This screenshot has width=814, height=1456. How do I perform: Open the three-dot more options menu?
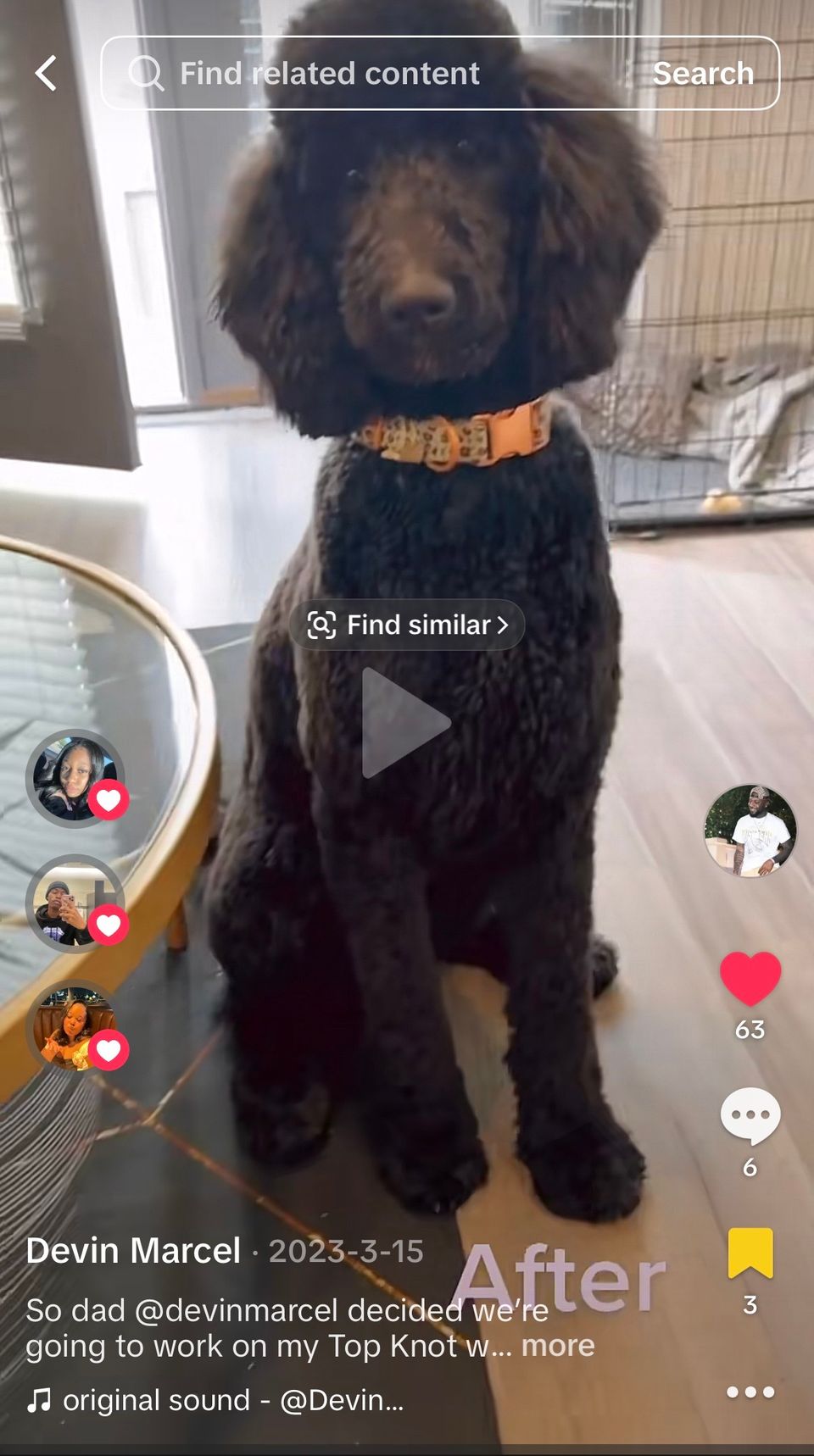tap(750, 1392)
